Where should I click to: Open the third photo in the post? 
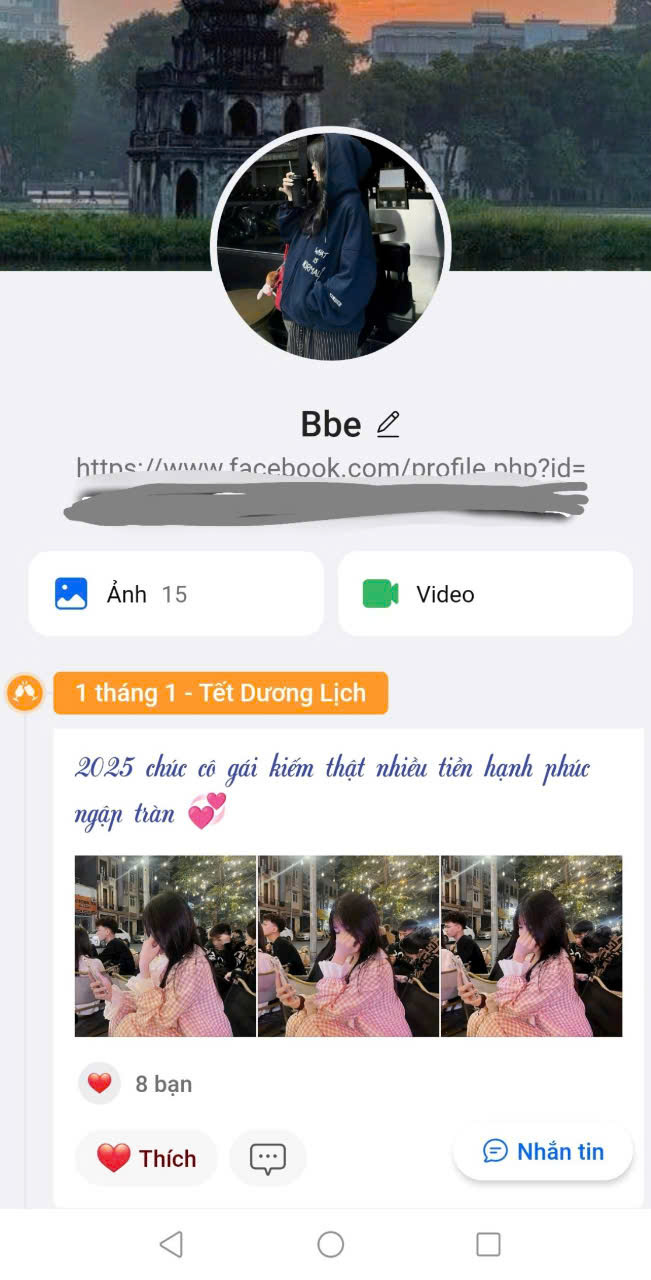[531, 946]
